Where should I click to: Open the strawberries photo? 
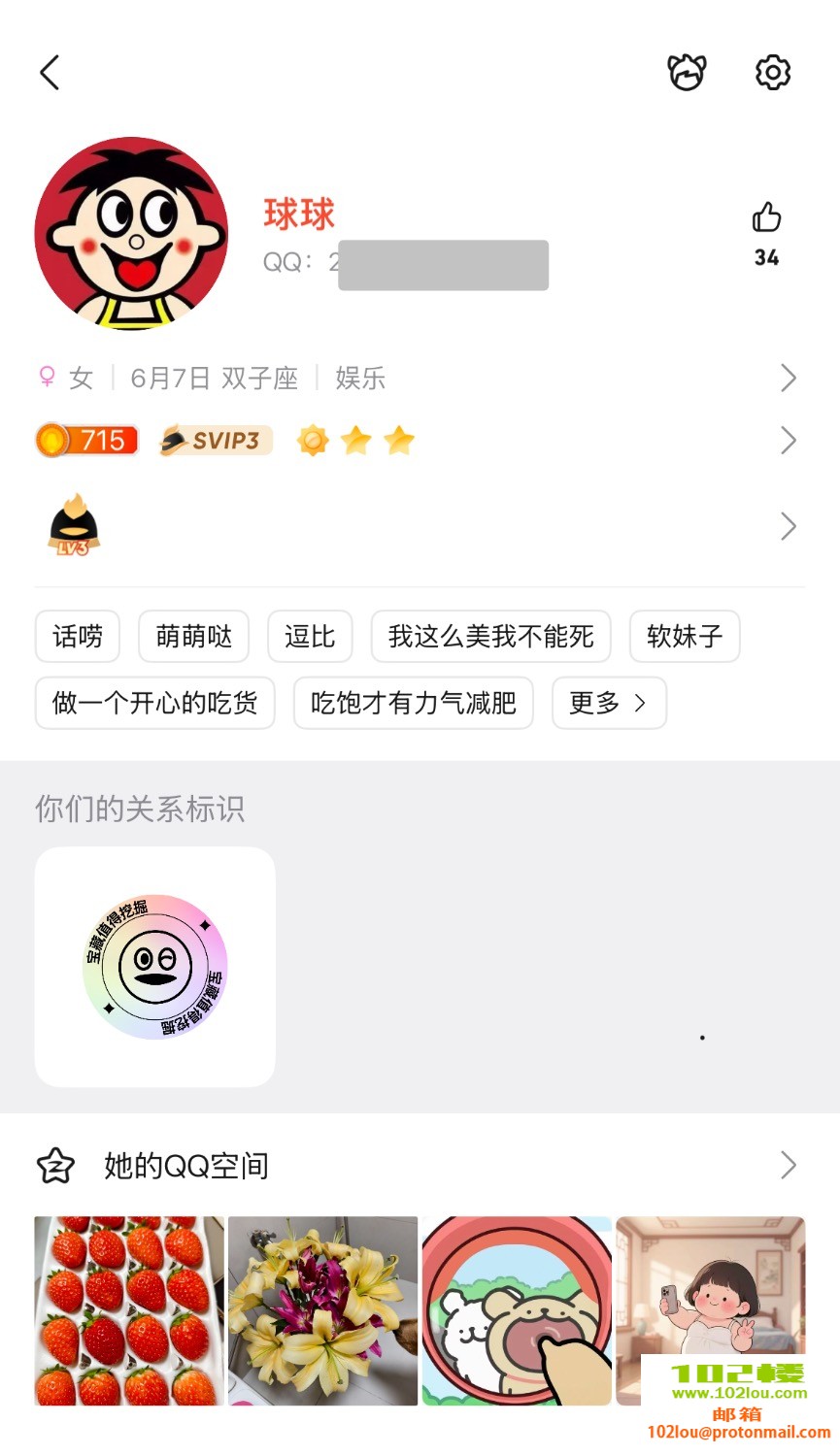coord(129,1310)
